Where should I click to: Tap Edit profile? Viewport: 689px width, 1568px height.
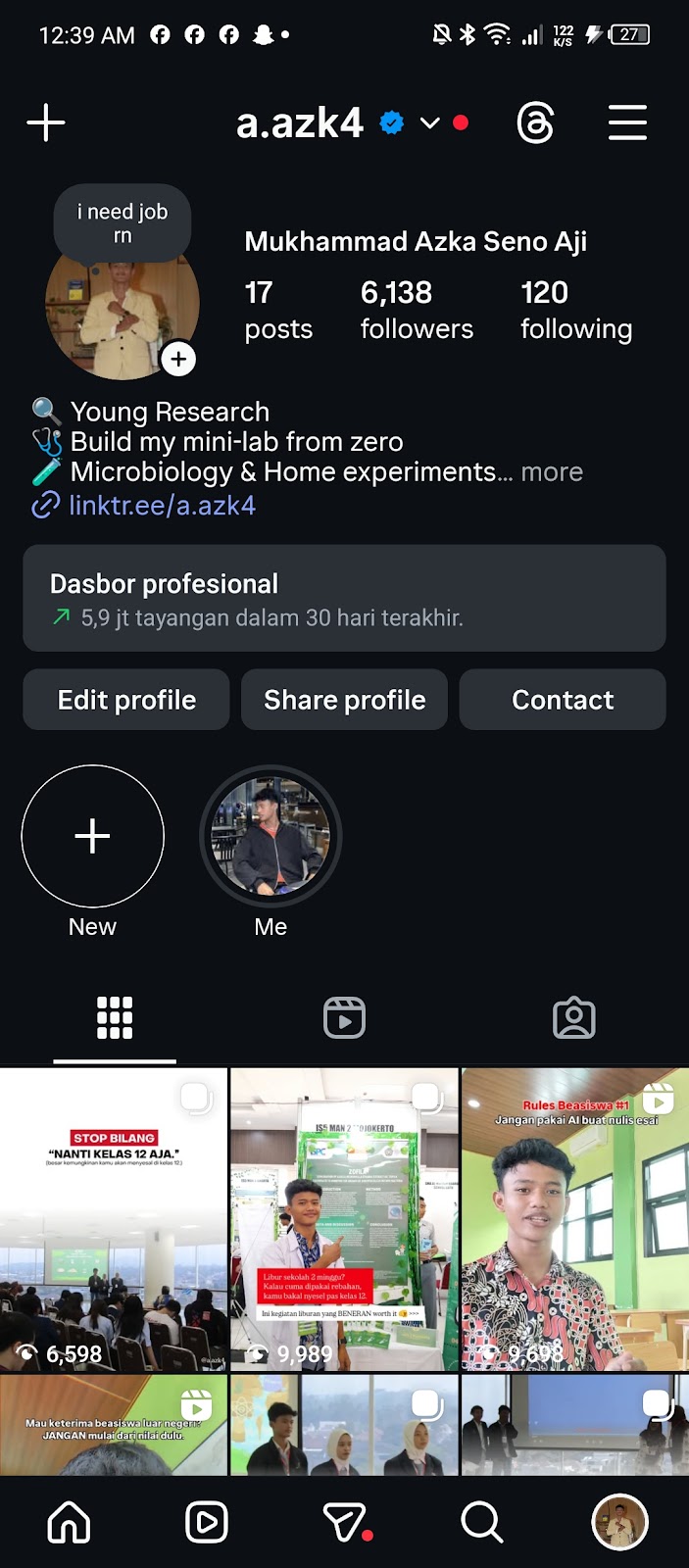126,700
